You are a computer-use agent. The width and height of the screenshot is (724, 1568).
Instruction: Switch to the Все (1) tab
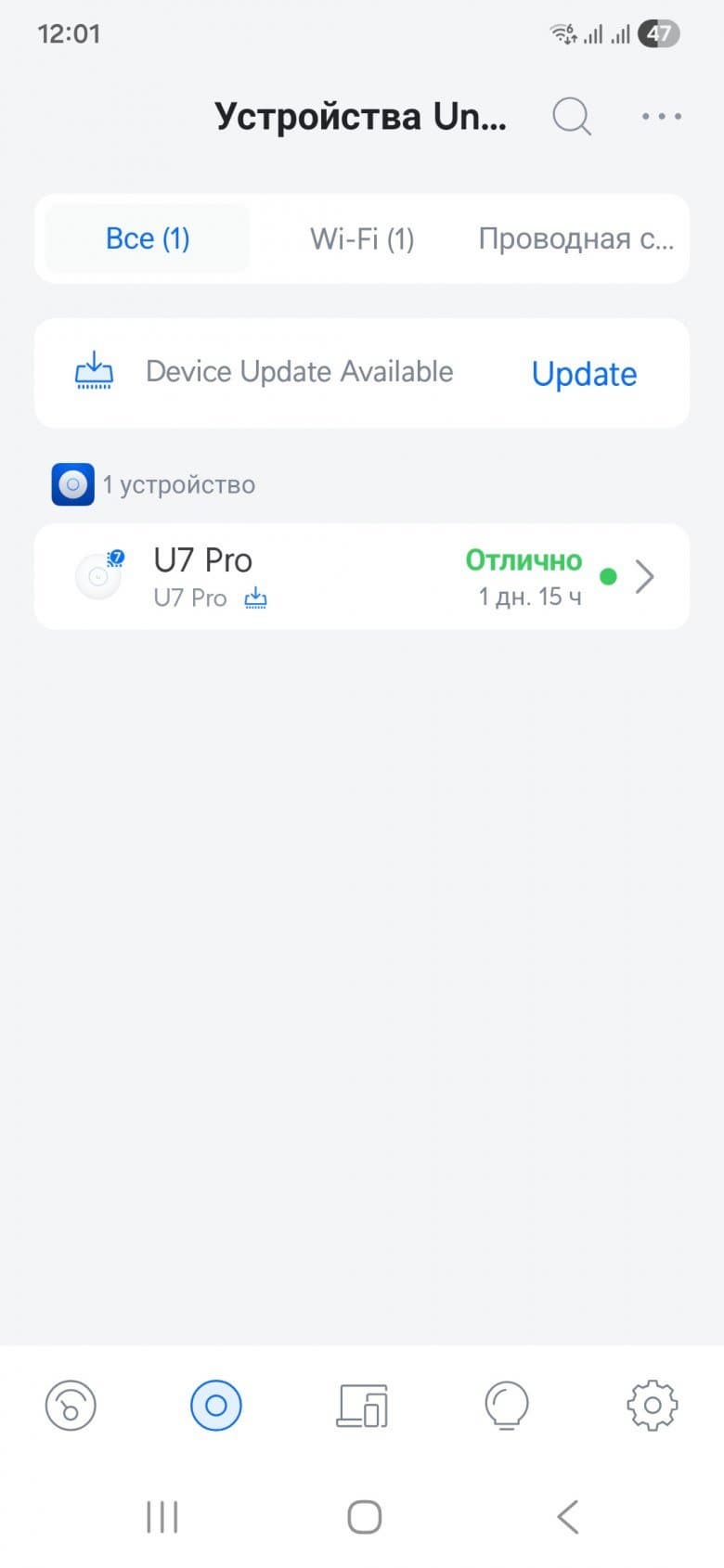pos(148,239)
